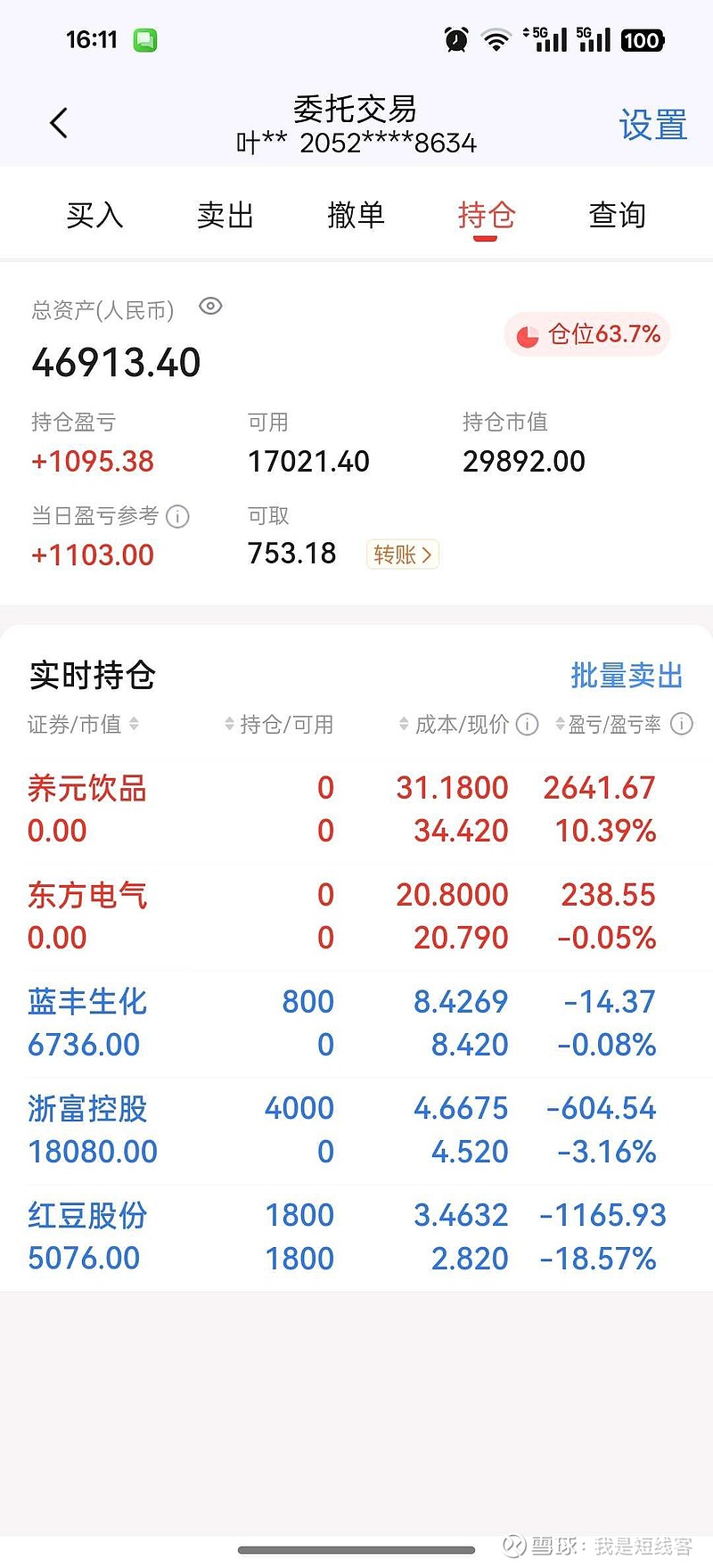Open 设置 in the header
This screenshot has height=1568, width=713.
(x=652, y=125)
